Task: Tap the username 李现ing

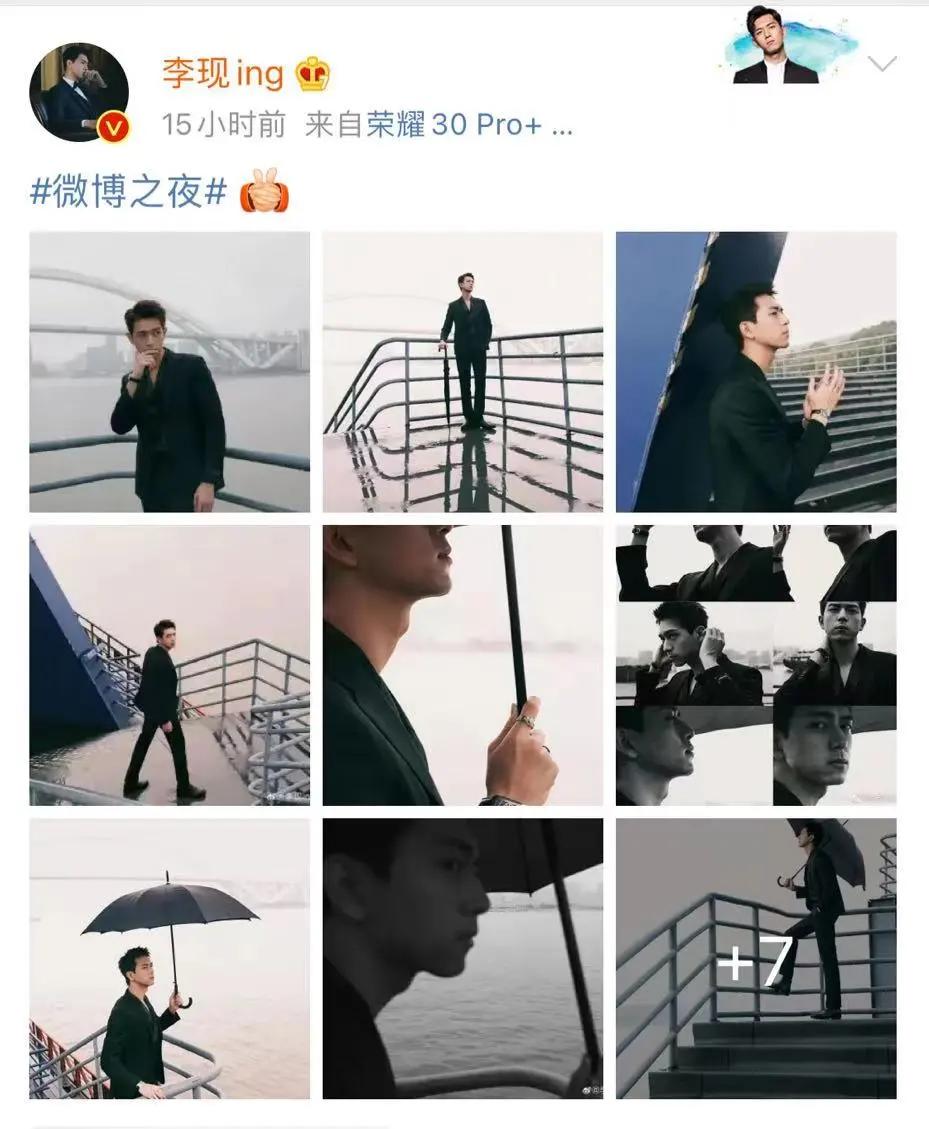Action: [223, 72]
